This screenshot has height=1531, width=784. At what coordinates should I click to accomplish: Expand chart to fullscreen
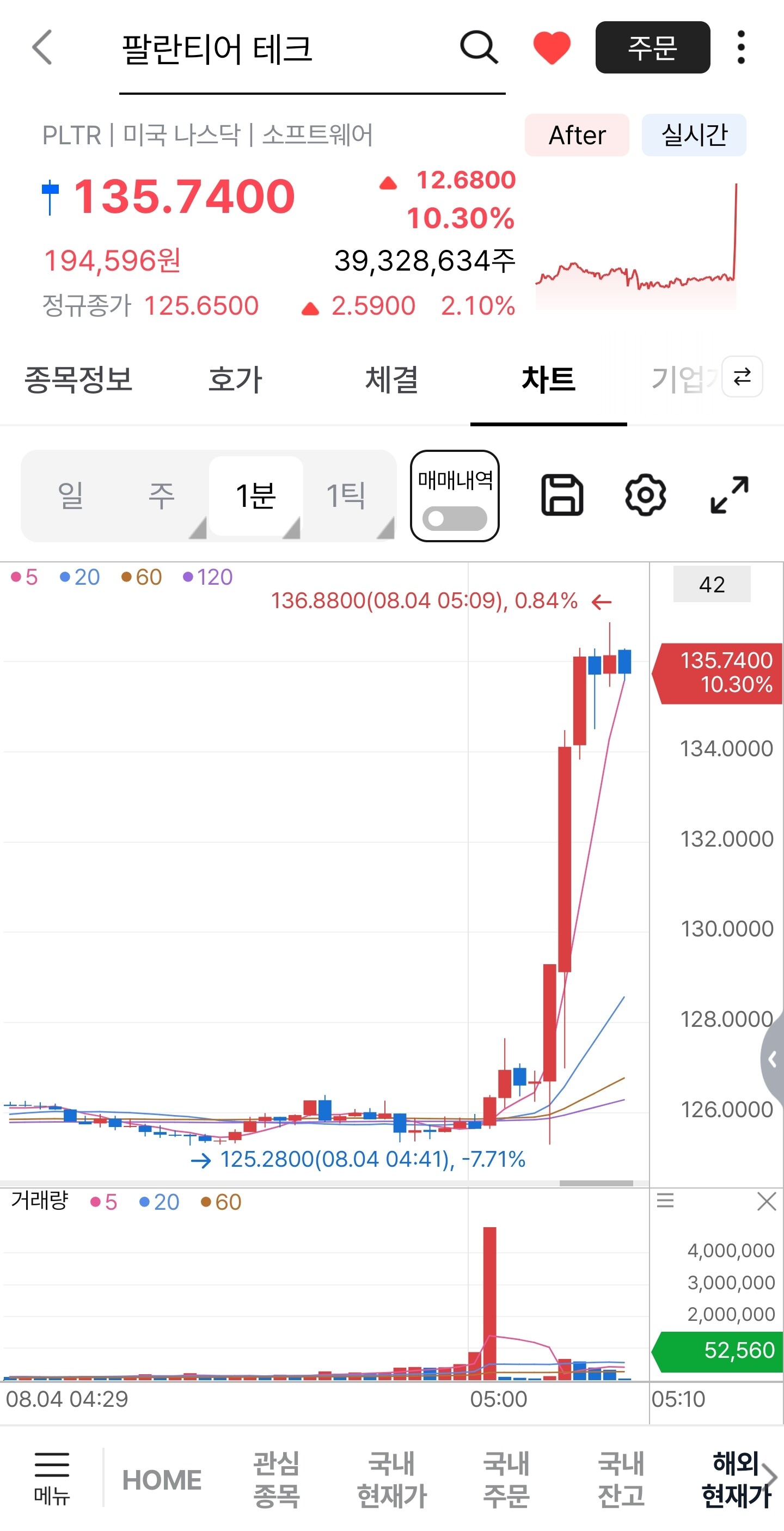point(730,494)
